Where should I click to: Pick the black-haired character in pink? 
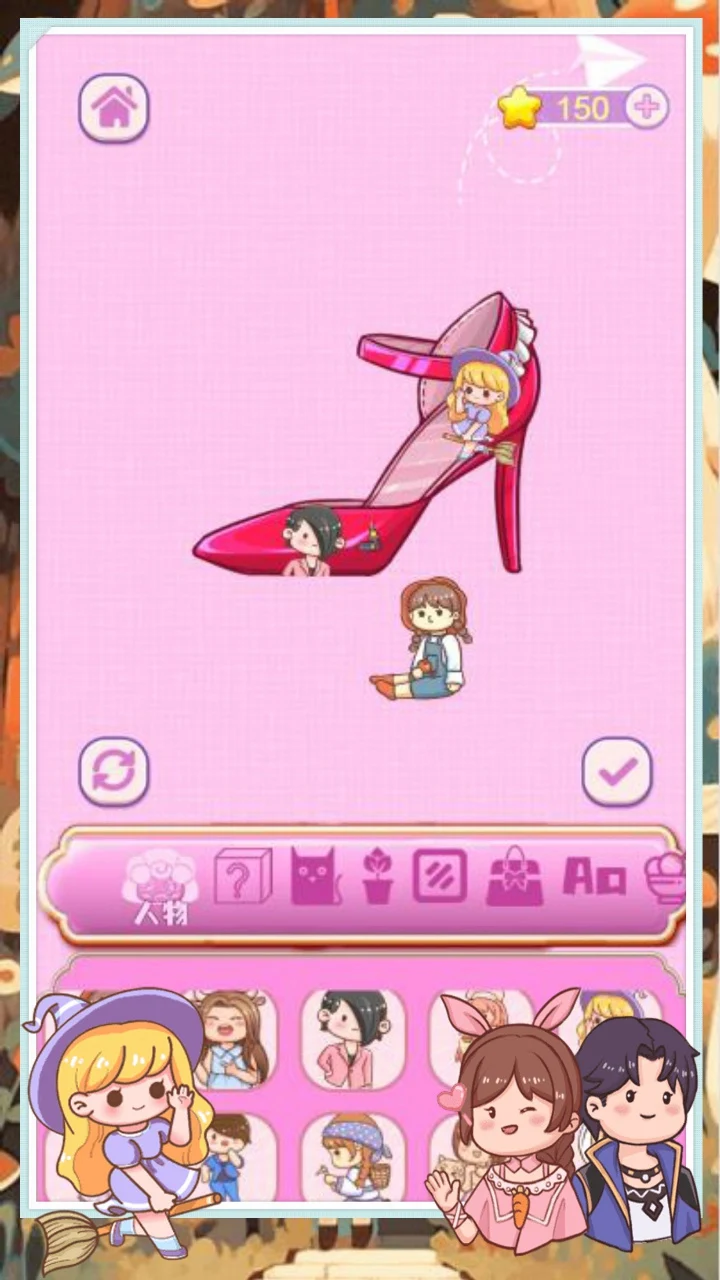click(x=352, y=1039)
